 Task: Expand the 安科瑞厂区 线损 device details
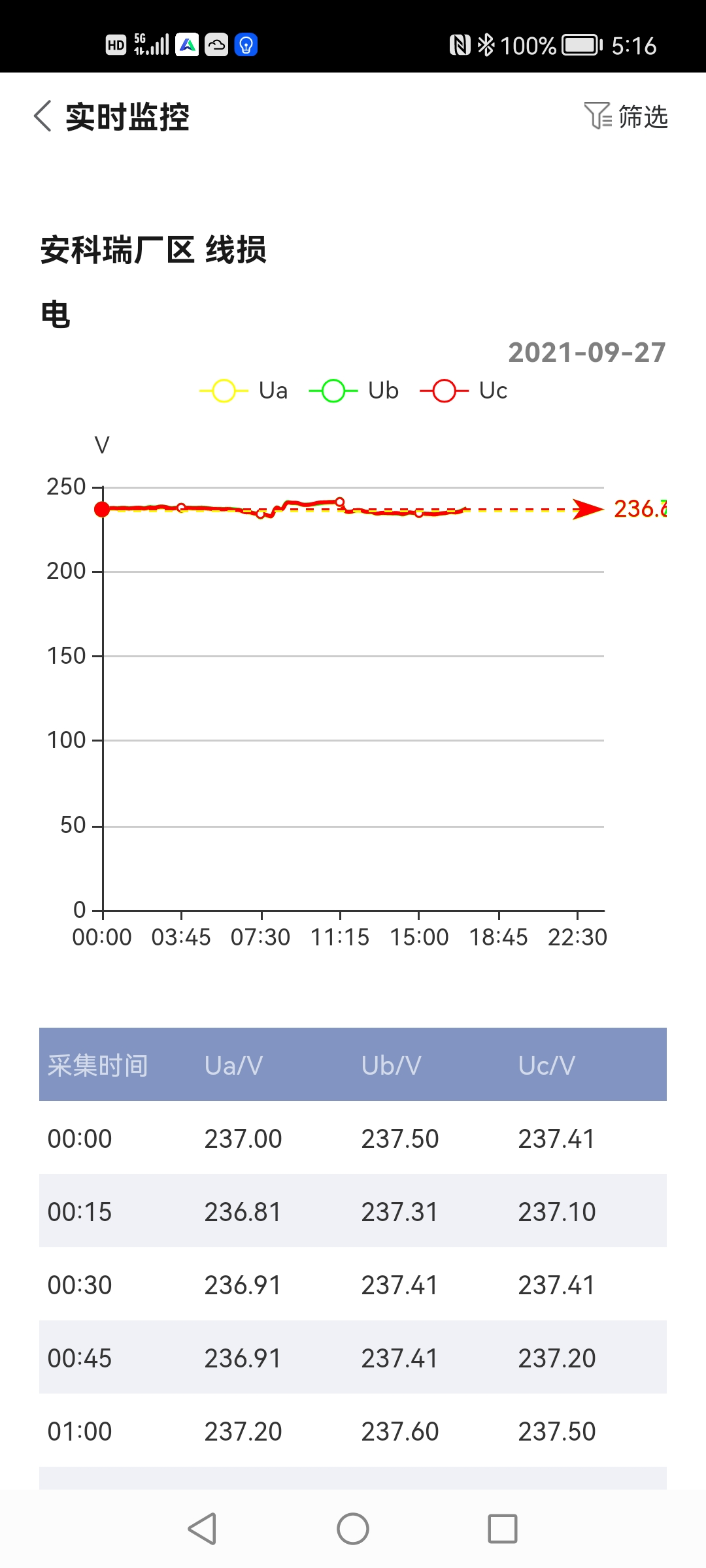tap(154, 248)
